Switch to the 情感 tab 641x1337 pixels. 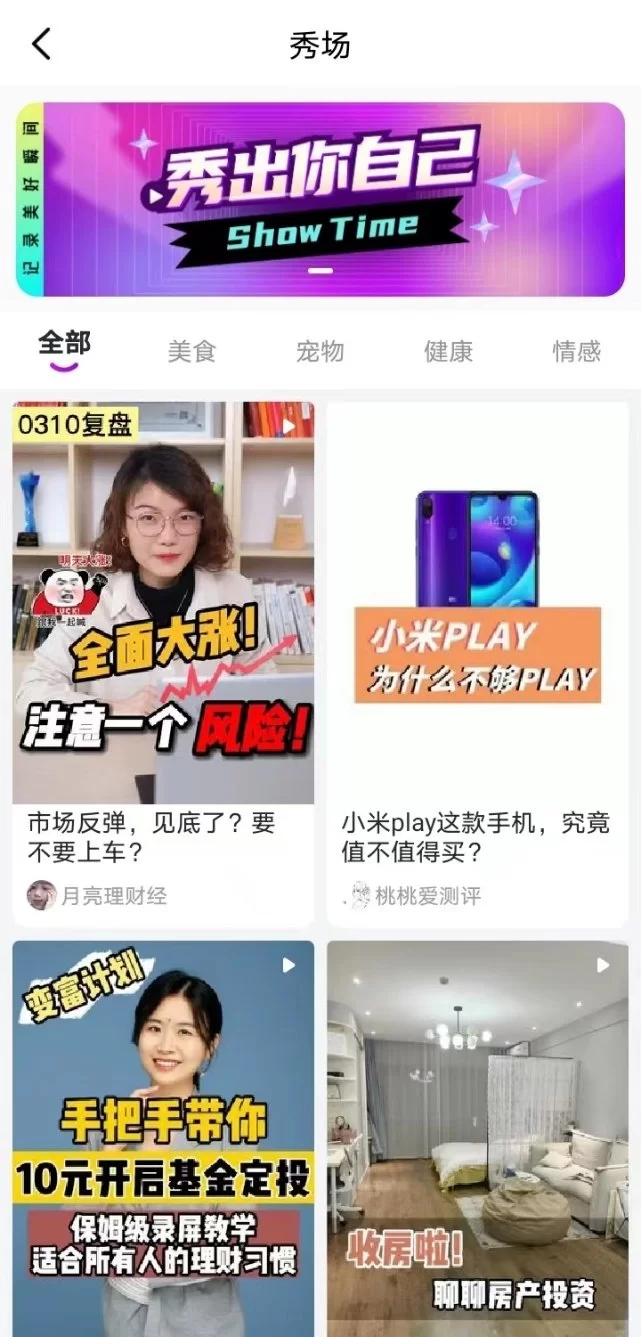(576, 351)
